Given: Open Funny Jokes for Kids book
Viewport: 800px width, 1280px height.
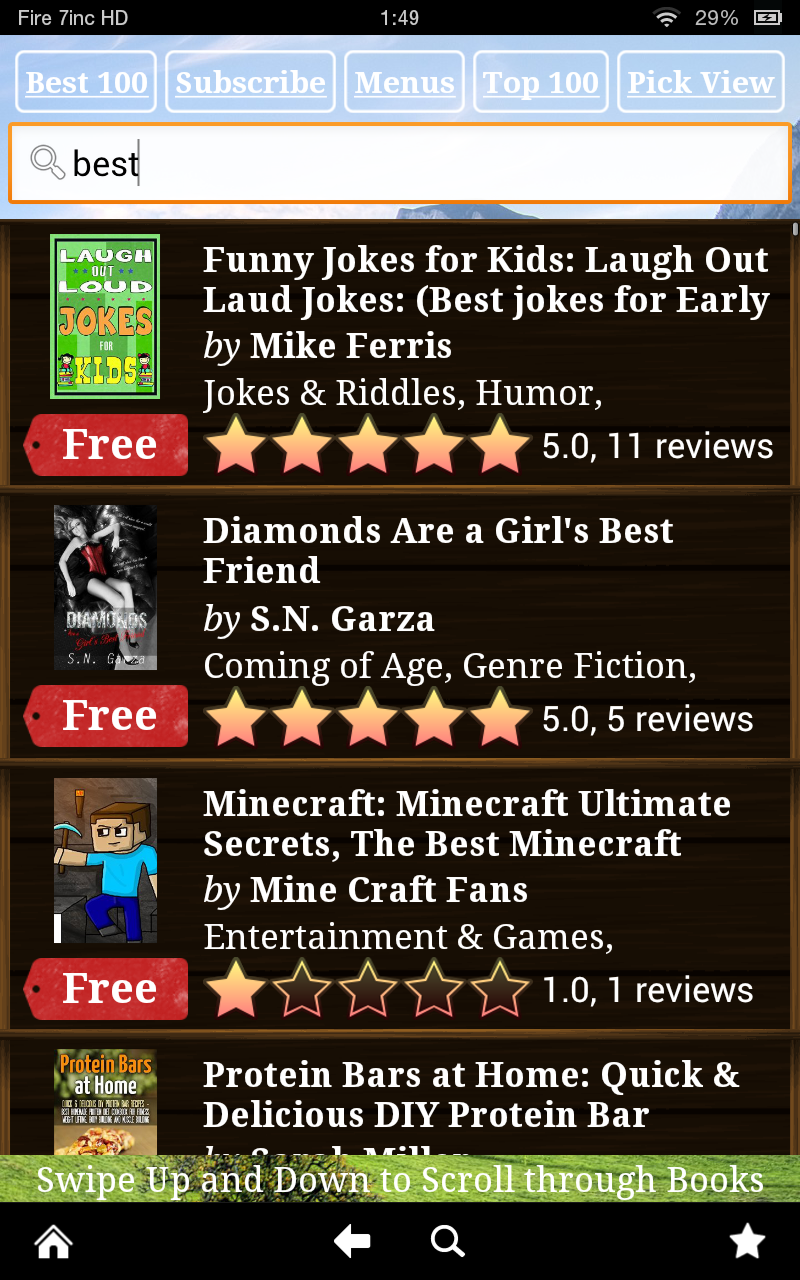Looking at the screenshot, I should (x=485, y=280).
